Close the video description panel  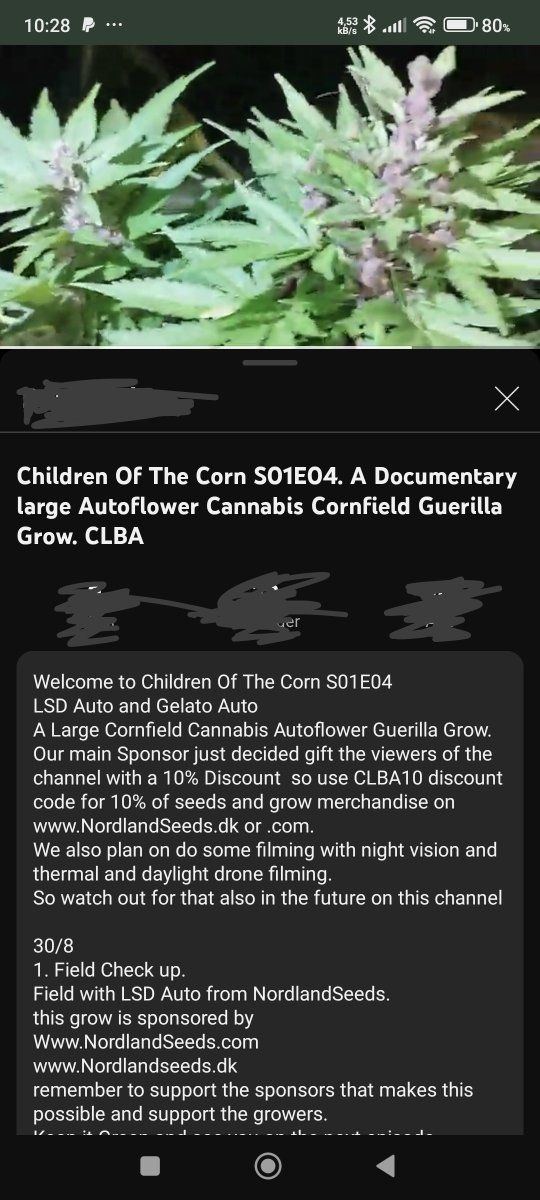point(507,399)
